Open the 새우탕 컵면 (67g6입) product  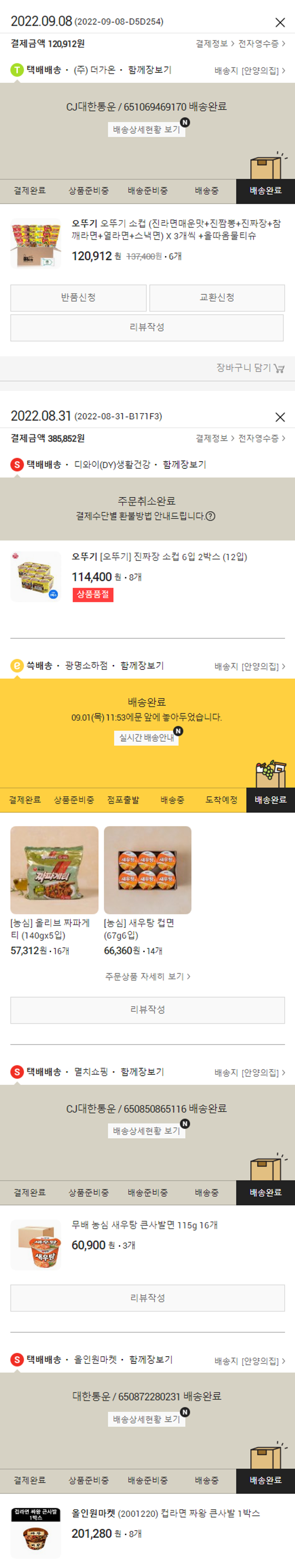[147, 870]
